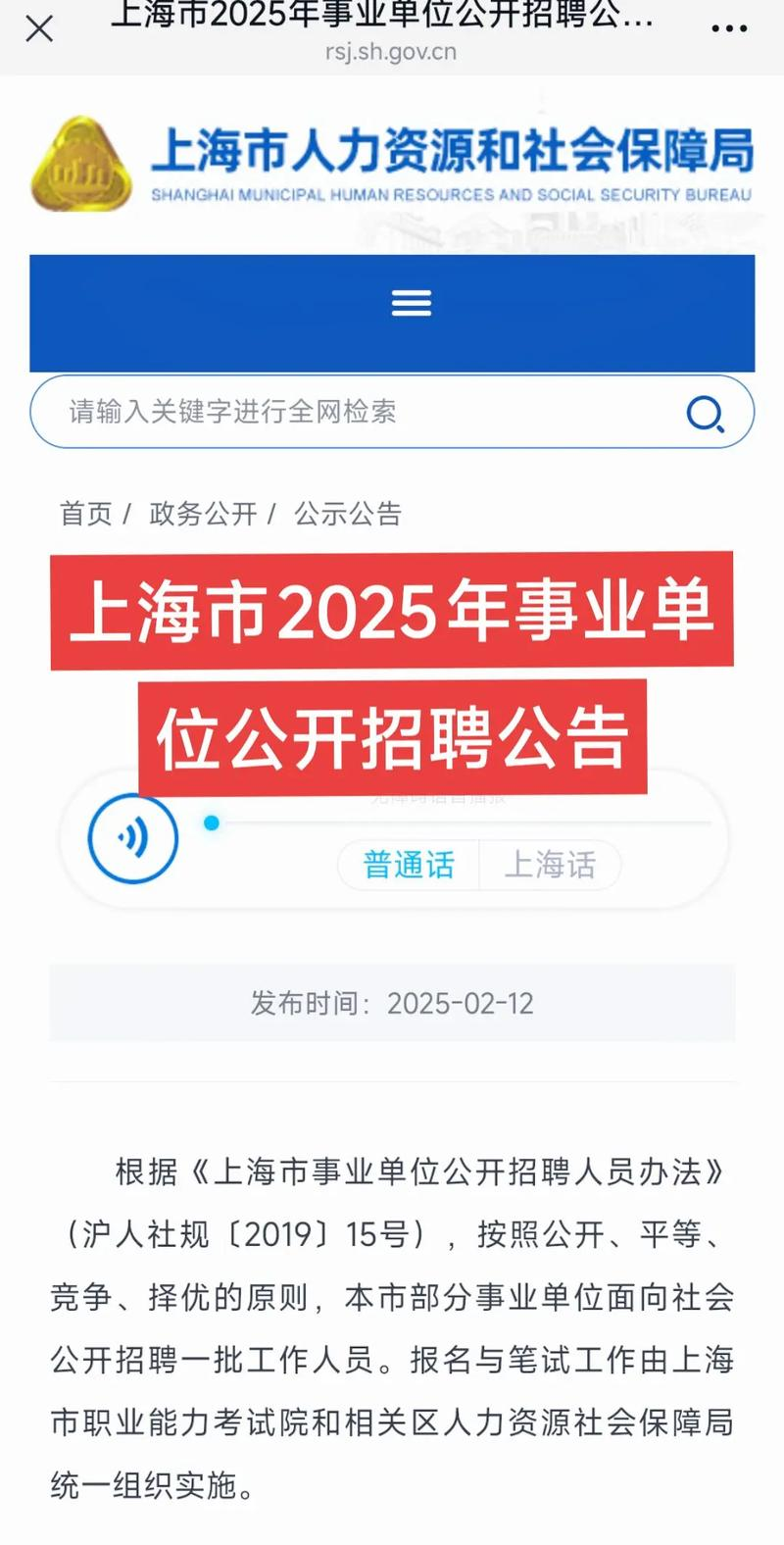Close the article page with the X
This screenshot has width=784, height=1545.
38,28
